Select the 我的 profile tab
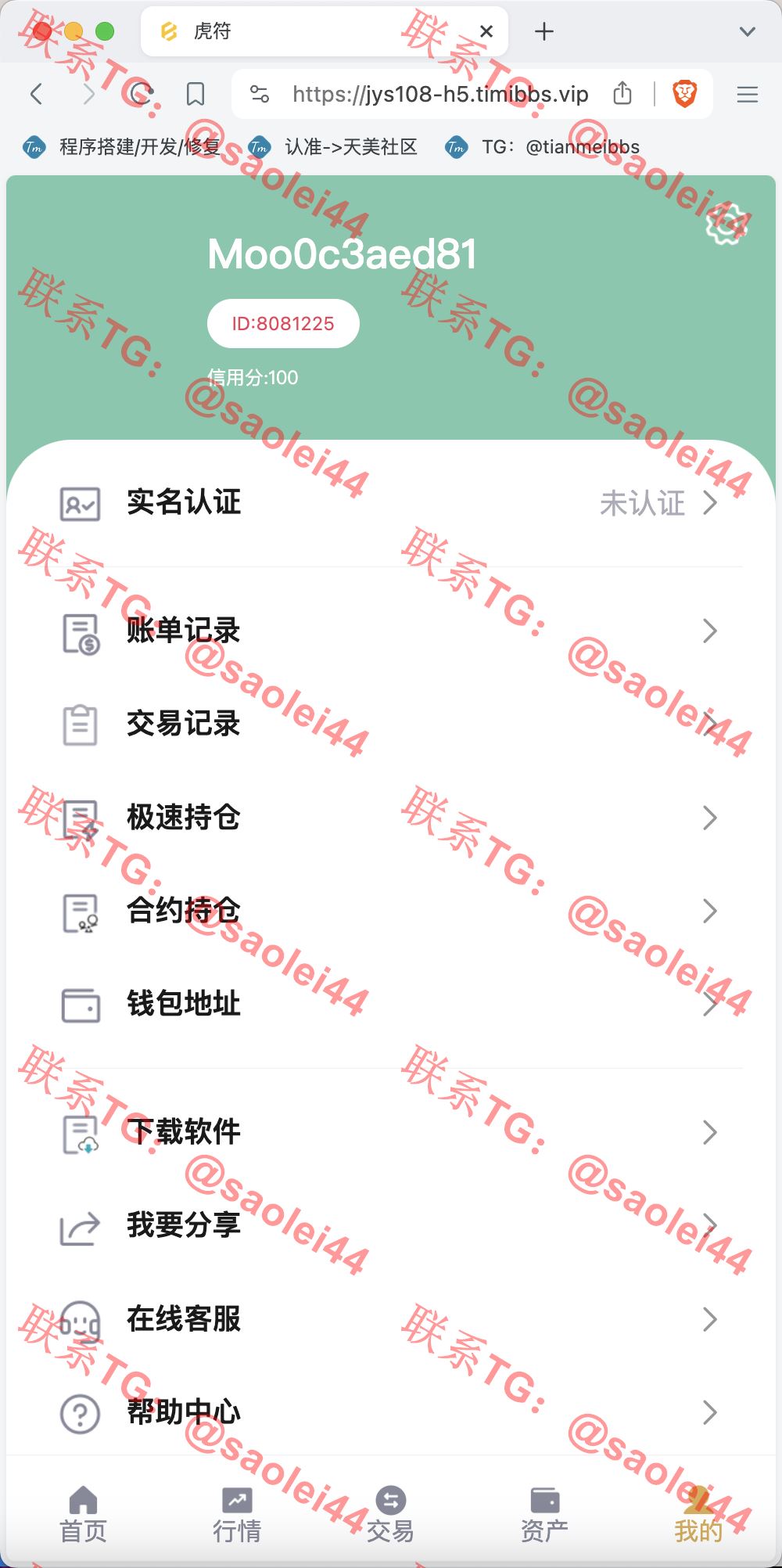This screenshot has width=782, height=1568. coord(698,1515)
